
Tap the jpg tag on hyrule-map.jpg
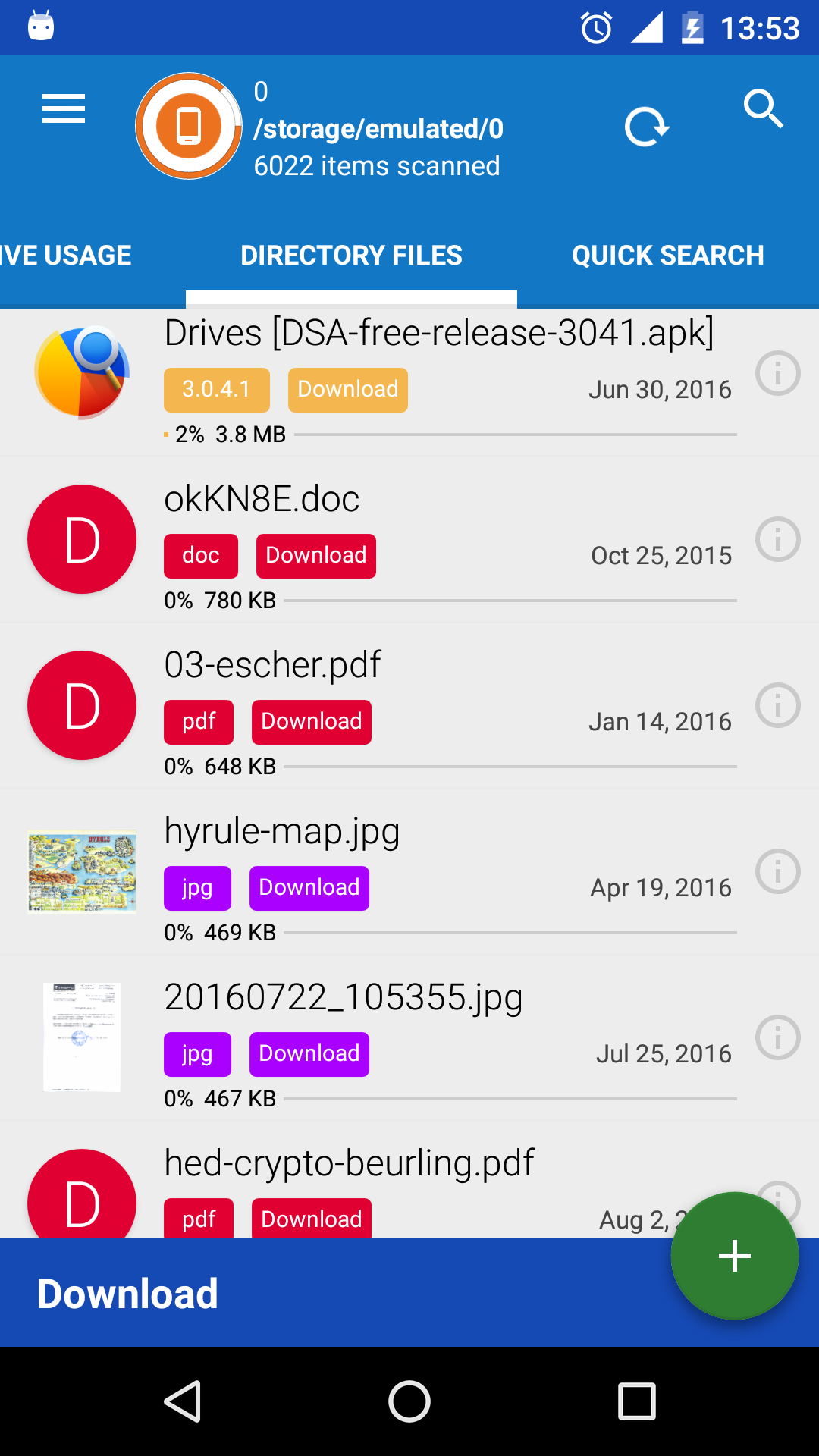tap(196, 887)
